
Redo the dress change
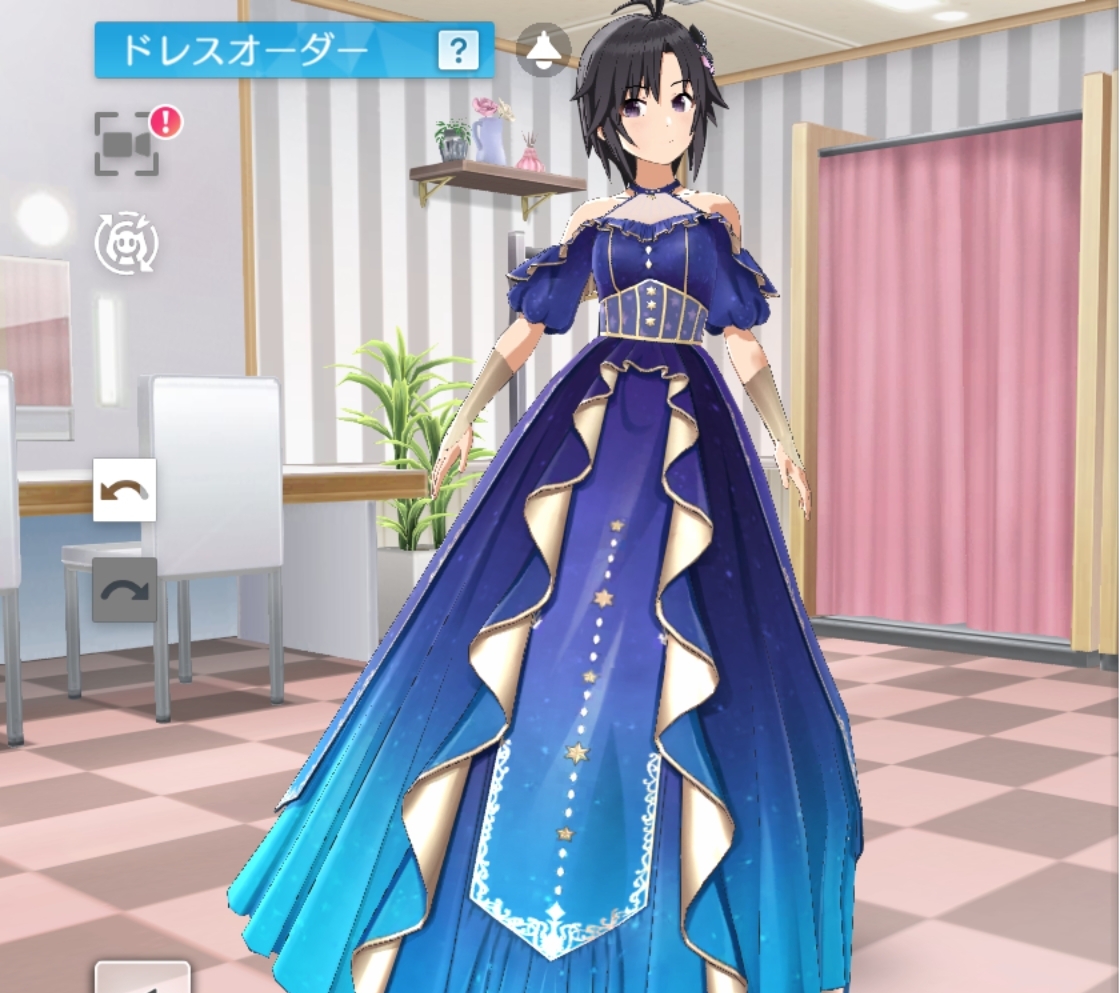point(125,590)
